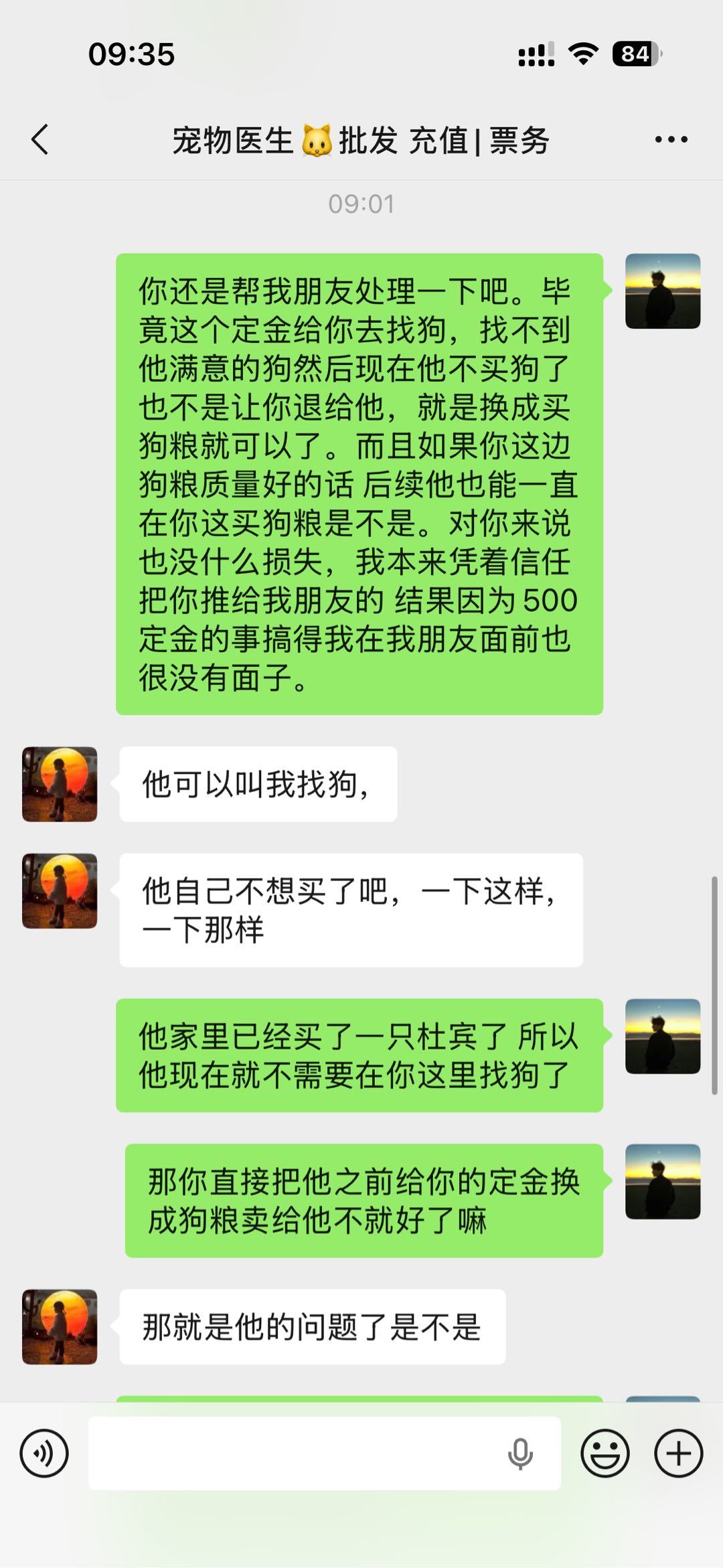Focus the message text field

pyautogui.click(x=295, y=1454)
